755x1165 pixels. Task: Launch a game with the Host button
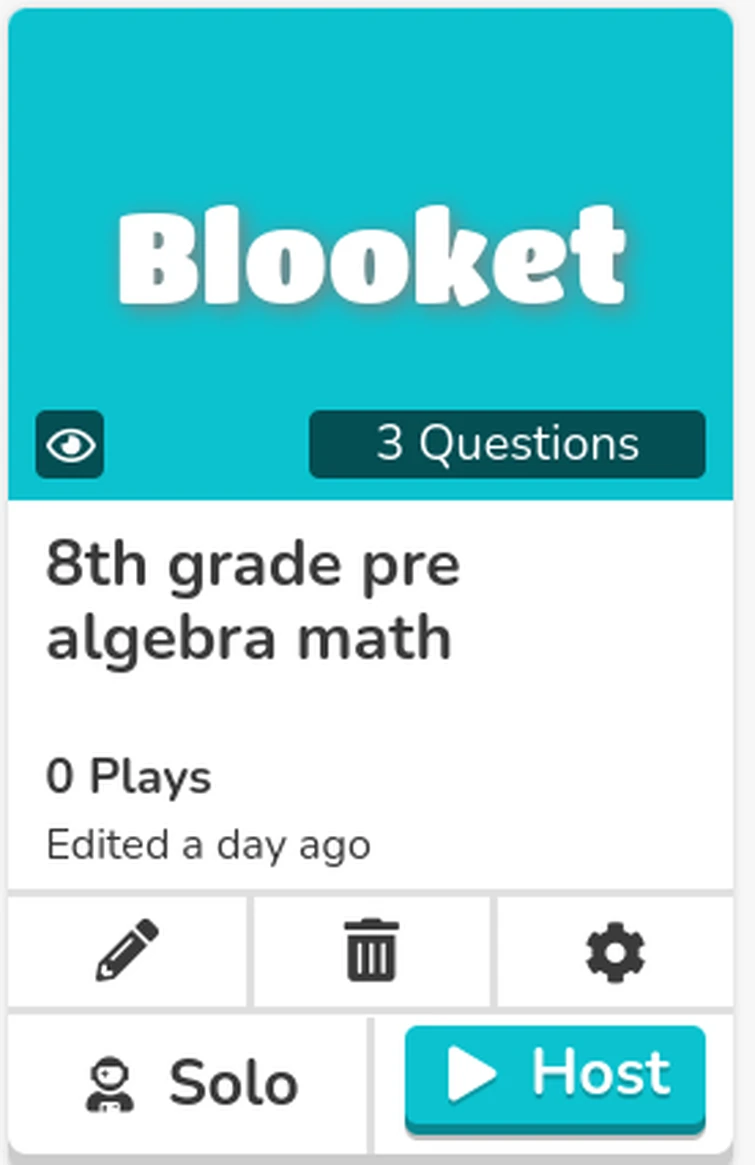(x=556, y=1072)
